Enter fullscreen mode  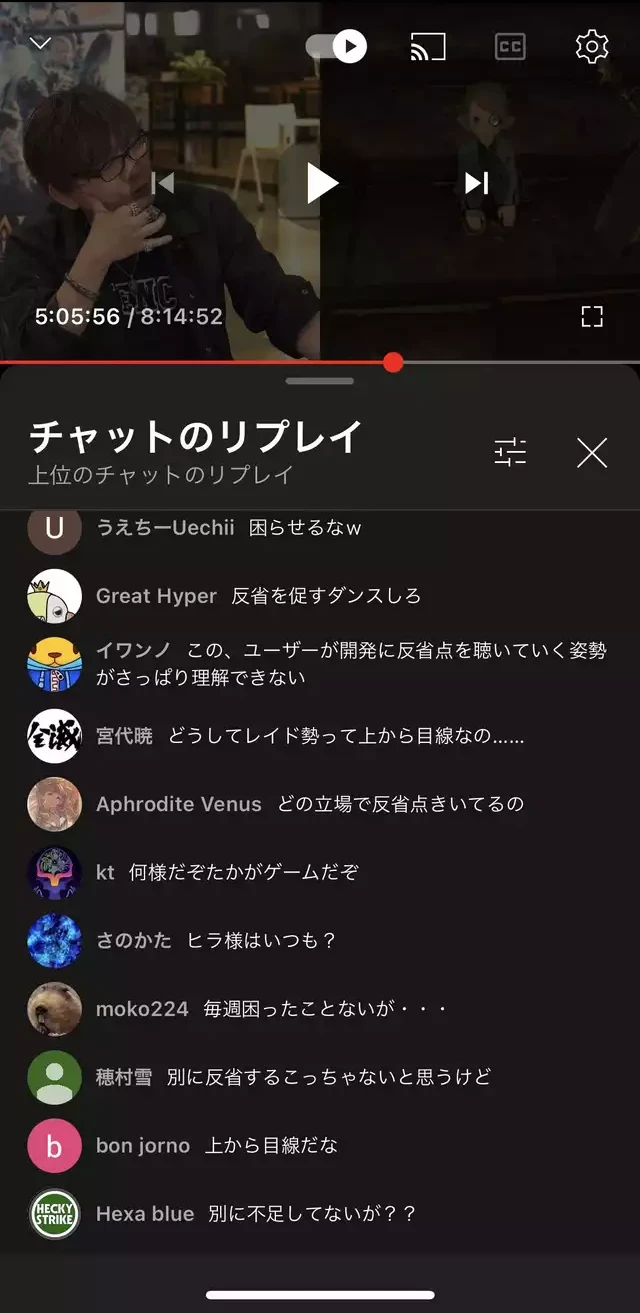592,317
